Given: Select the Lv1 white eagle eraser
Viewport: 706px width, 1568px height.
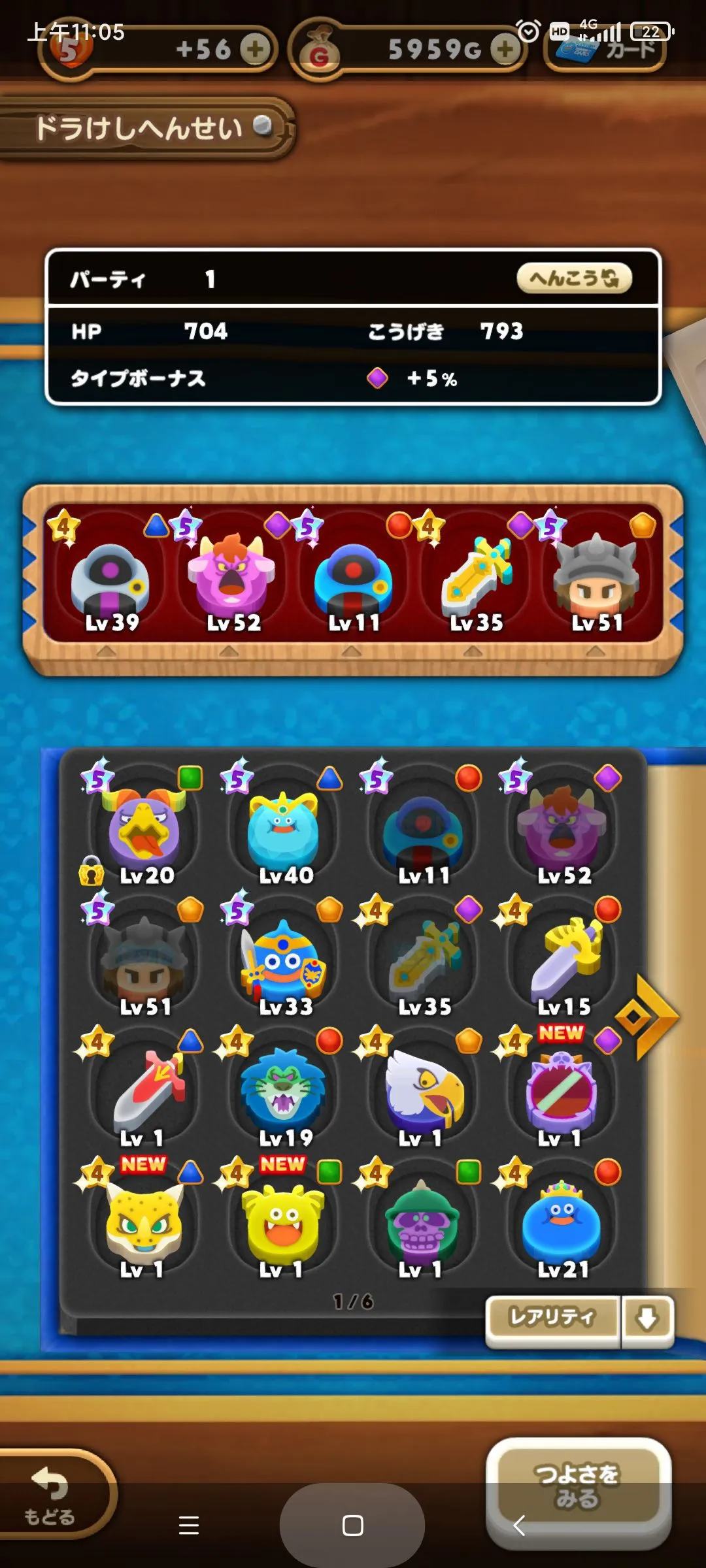Looking at the screenshot, I should click(x=424, y=1092).
